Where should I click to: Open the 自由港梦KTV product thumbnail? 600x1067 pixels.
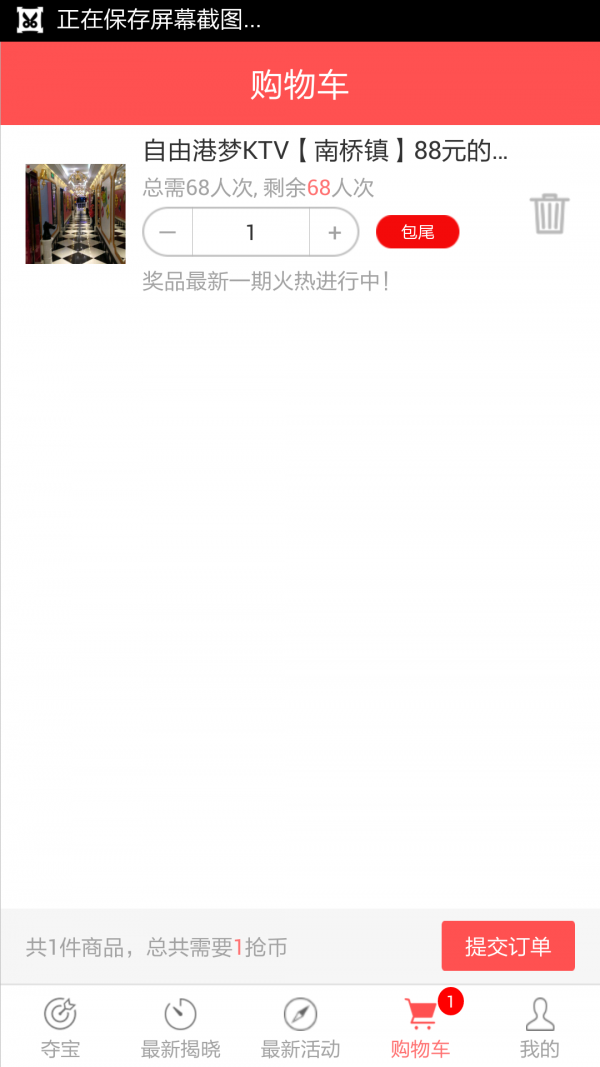[x=75, y=214]
